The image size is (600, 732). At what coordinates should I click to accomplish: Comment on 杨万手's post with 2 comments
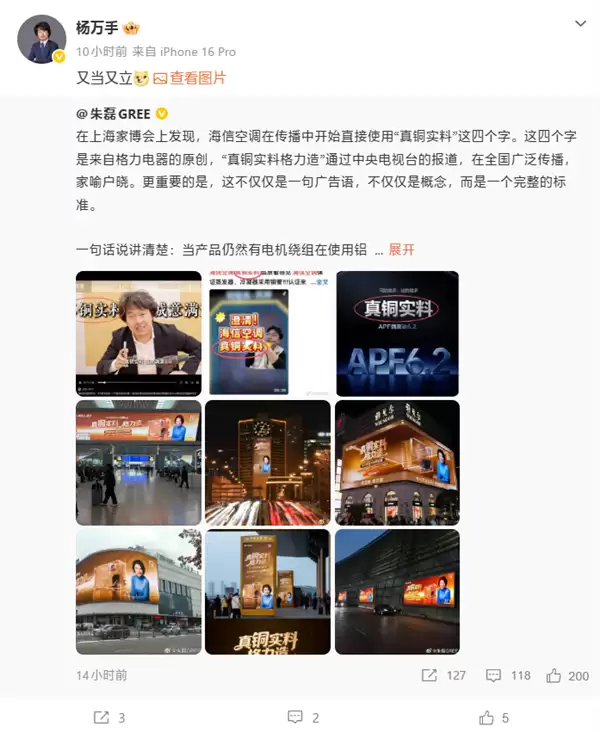302,717
